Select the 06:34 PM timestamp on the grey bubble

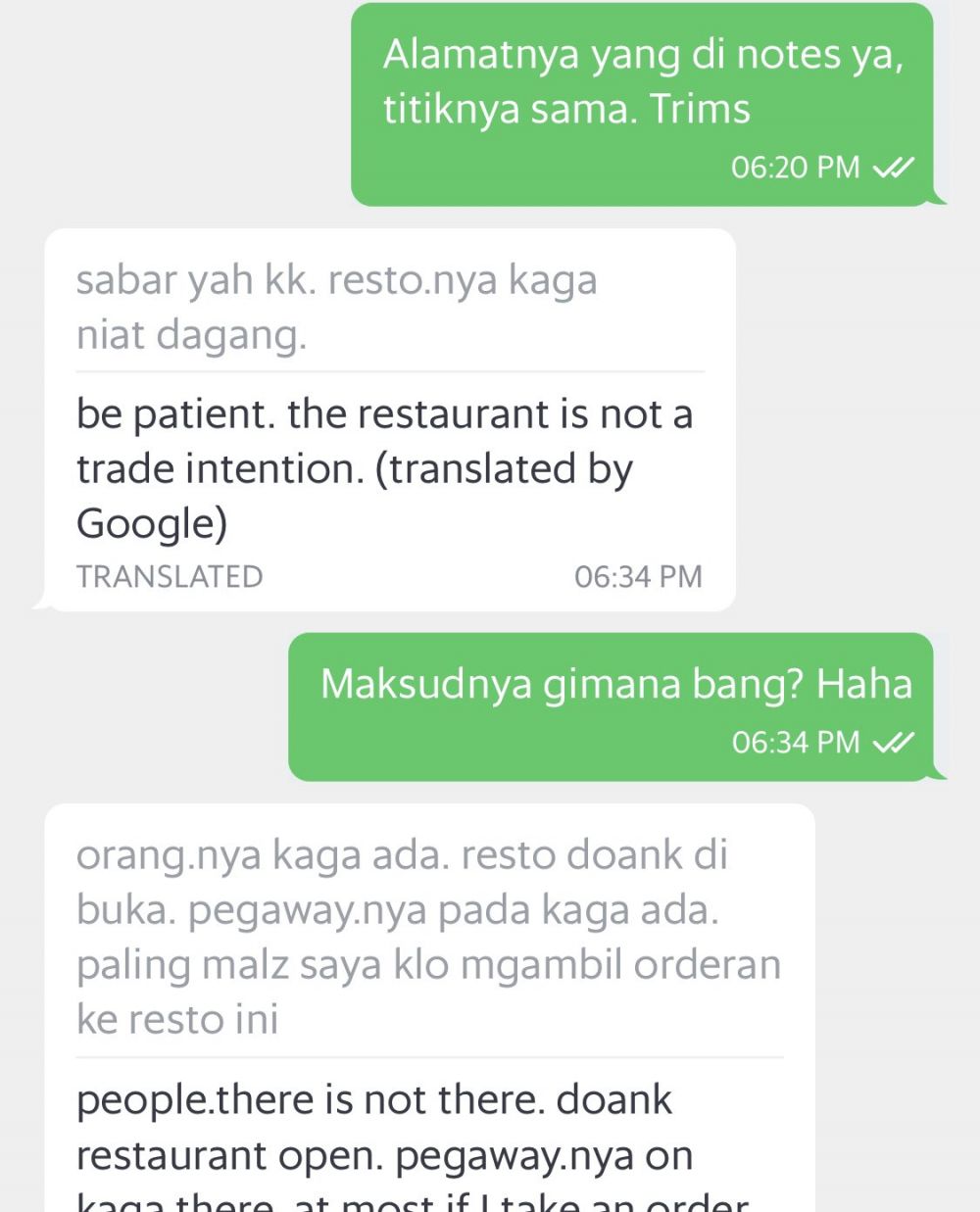pyautogui.click(x=639, y=576)
